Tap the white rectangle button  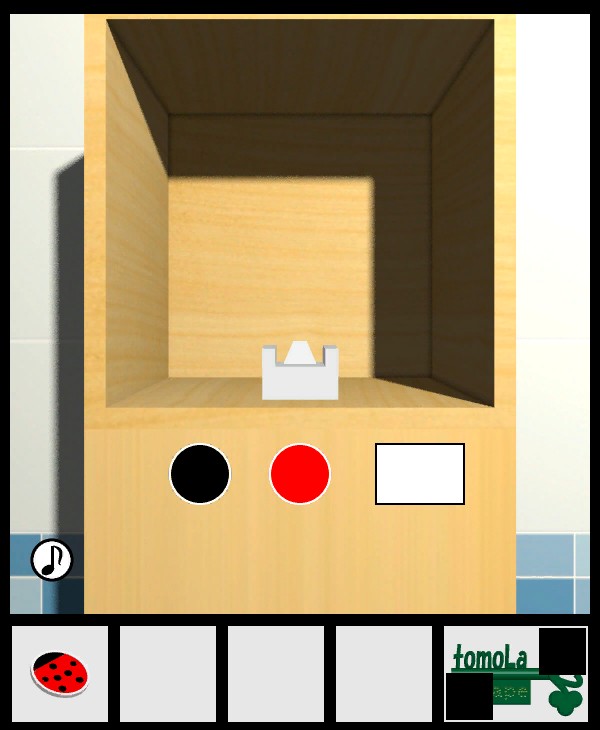coord(420,474)
